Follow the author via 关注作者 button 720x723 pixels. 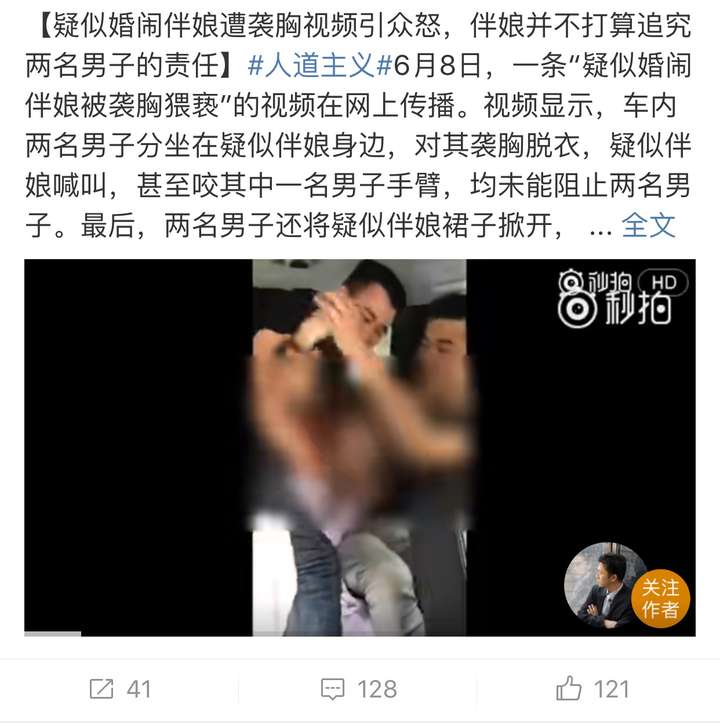(x=660, y=599)
